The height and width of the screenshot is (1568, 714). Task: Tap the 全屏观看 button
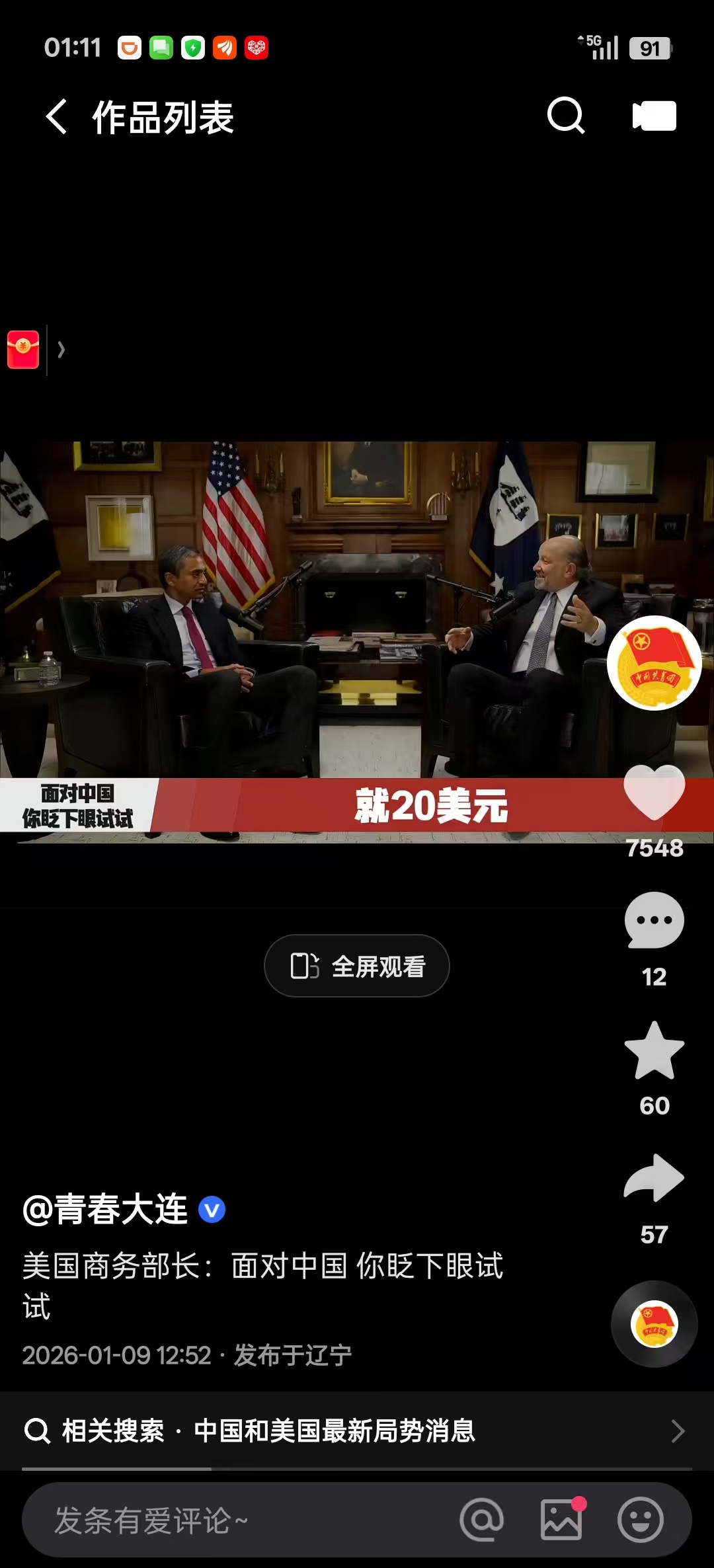[x=357, y=966]
